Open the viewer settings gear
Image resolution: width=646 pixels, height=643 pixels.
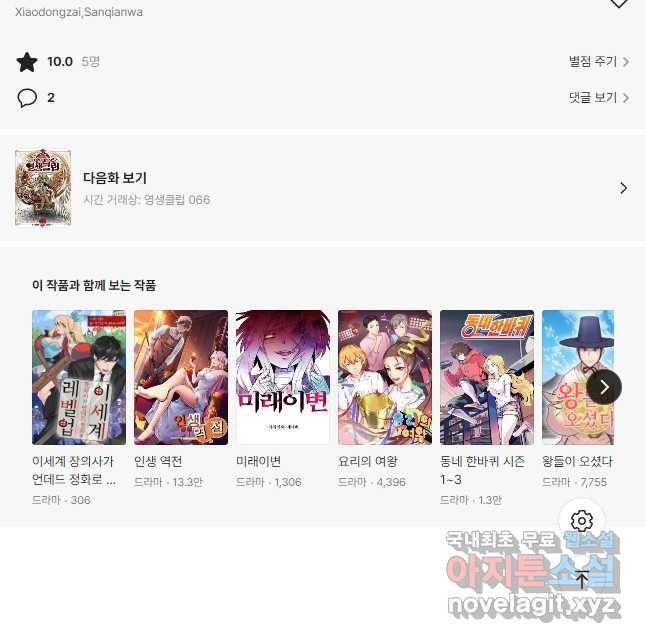[x=582, y=520]
